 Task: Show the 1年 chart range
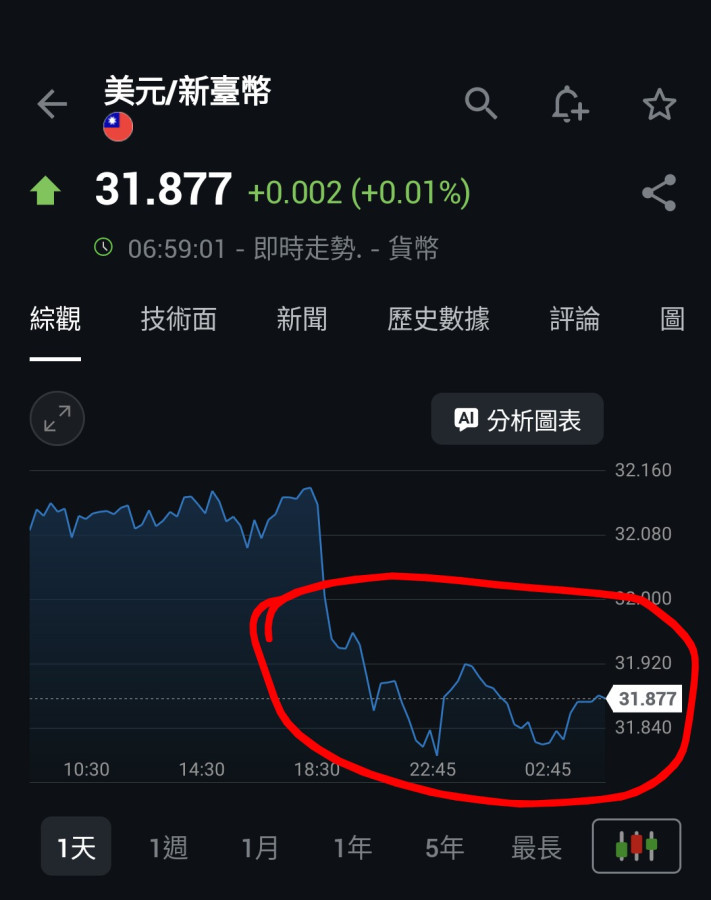click(352, 848)
